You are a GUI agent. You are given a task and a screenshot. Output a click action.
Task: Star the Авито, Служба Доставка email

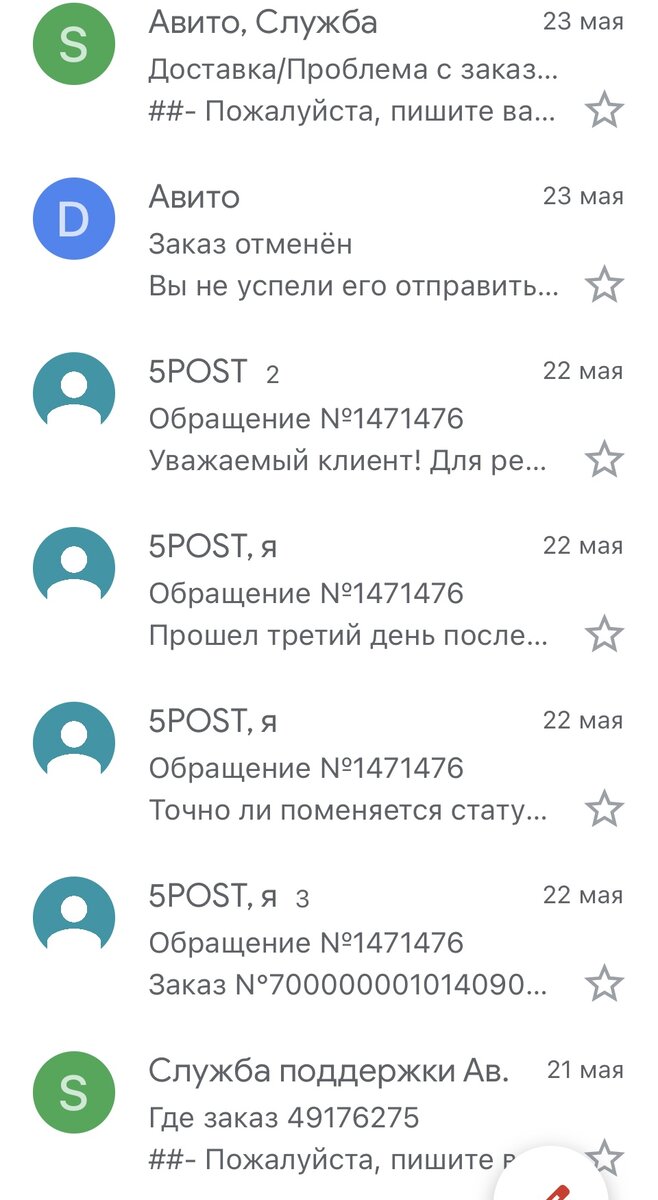pos(604,110)
